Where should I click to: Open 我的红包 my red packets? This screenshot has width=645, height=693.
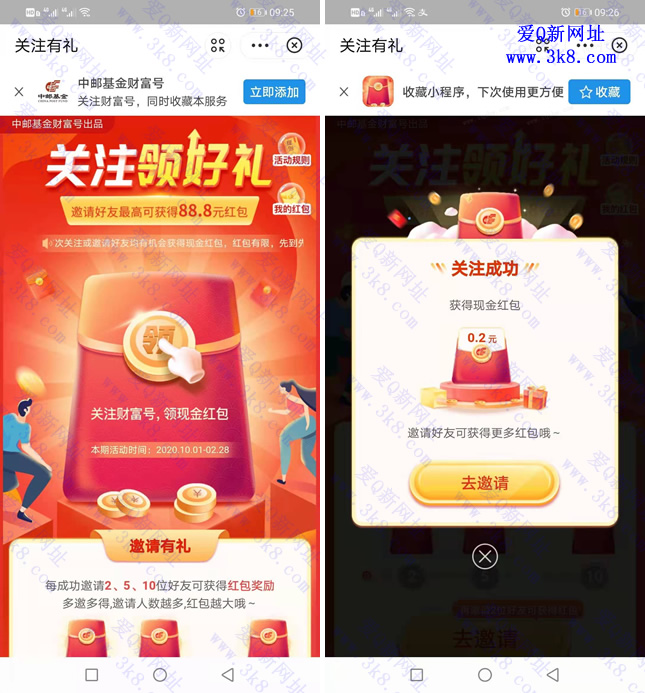291,200
